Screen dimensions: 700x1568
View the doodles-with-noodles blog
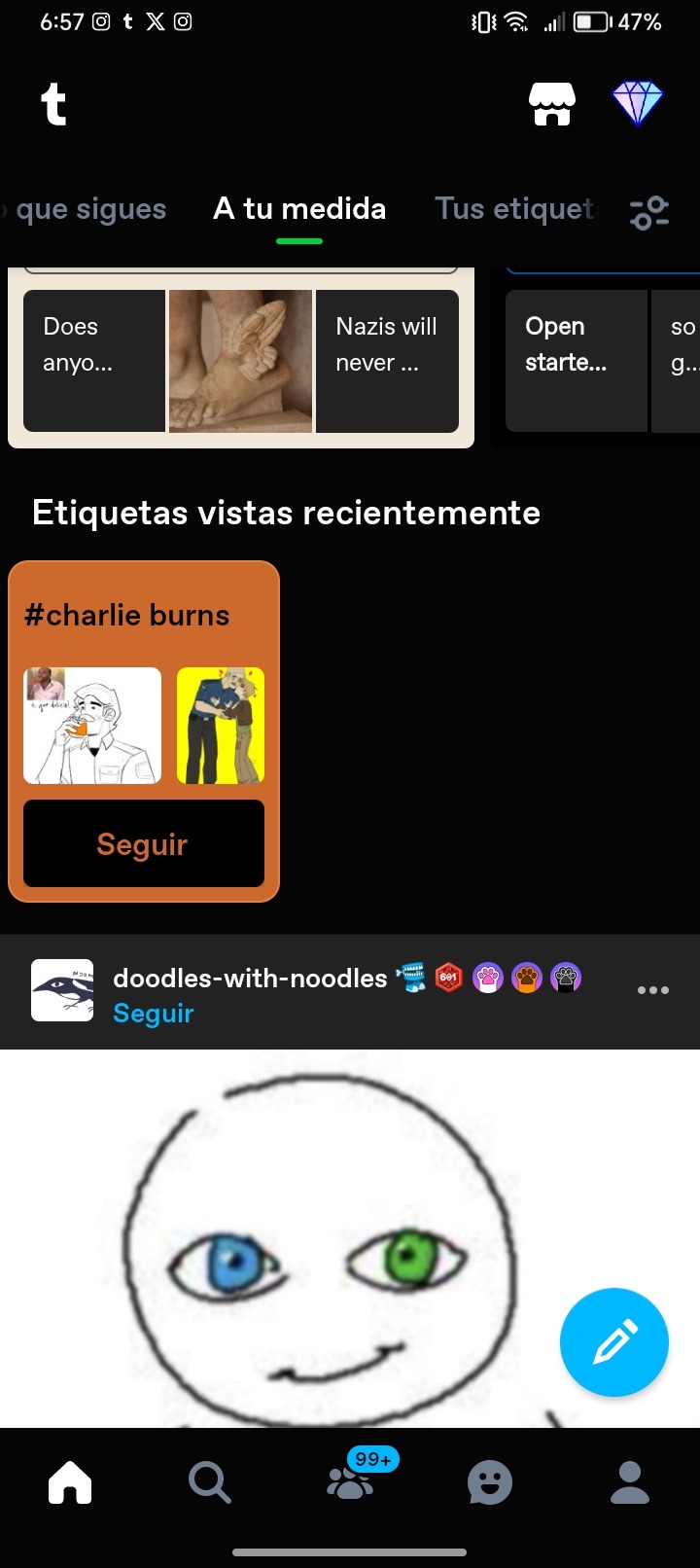(250, 978)
